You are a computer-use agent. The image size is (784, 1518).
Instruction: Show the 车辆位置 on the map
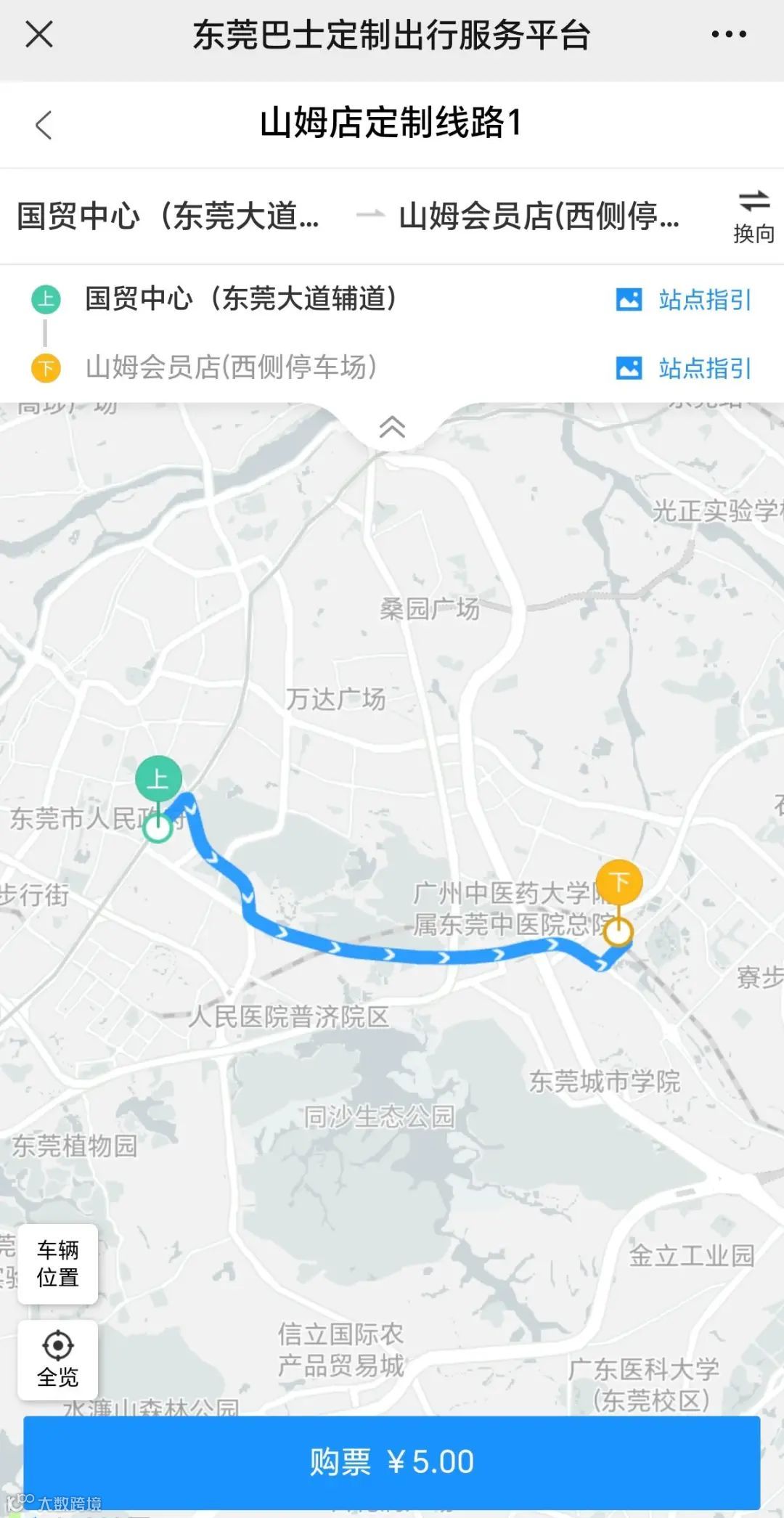point(58,1264)
